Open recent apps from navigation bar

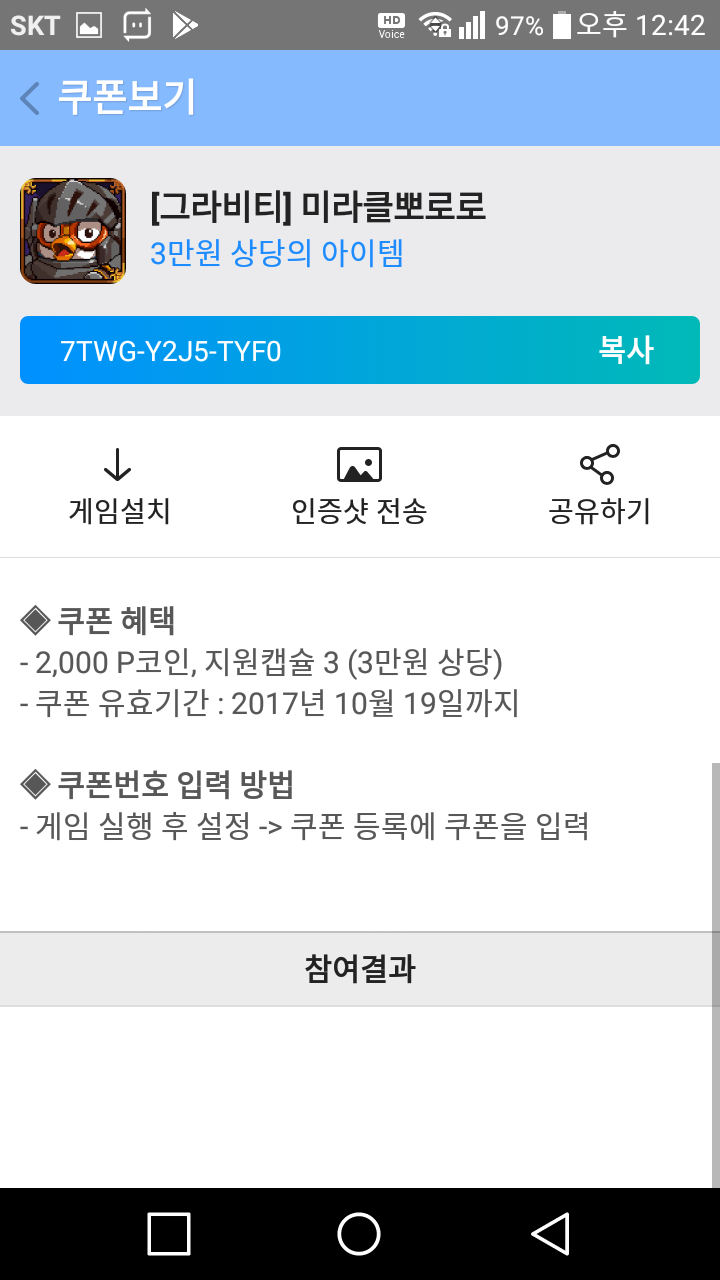pos(169,1233)
